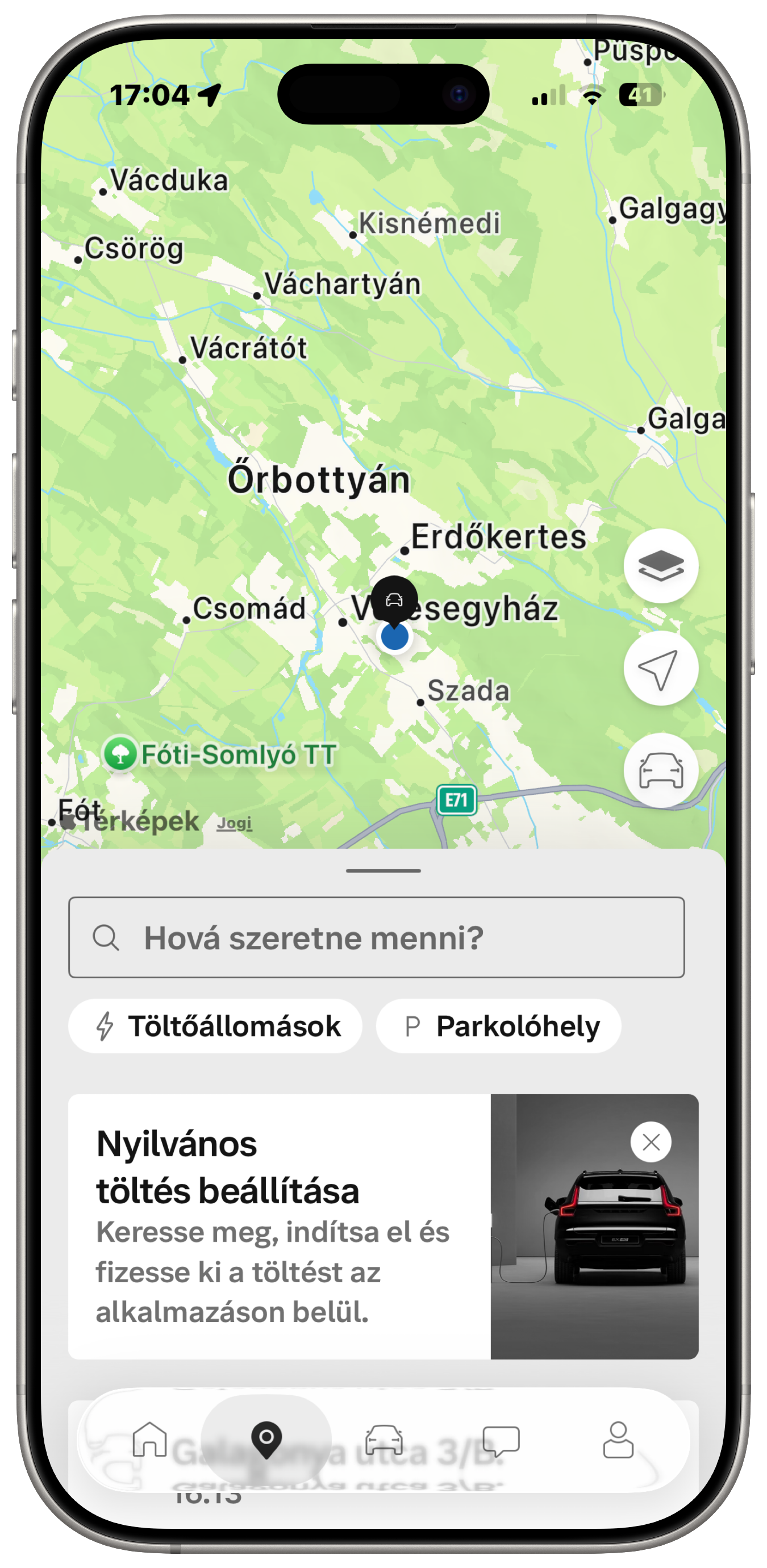Select the Parkolóhely chip
The height and width of the screenshot is (1568, 767).
coord(499,1026)
